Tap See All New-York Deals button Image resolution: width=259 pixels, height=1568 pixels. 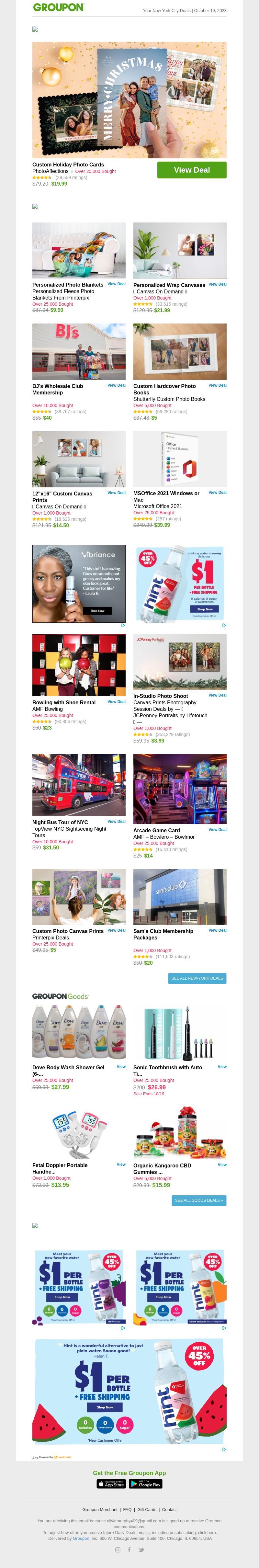(197, 978)
